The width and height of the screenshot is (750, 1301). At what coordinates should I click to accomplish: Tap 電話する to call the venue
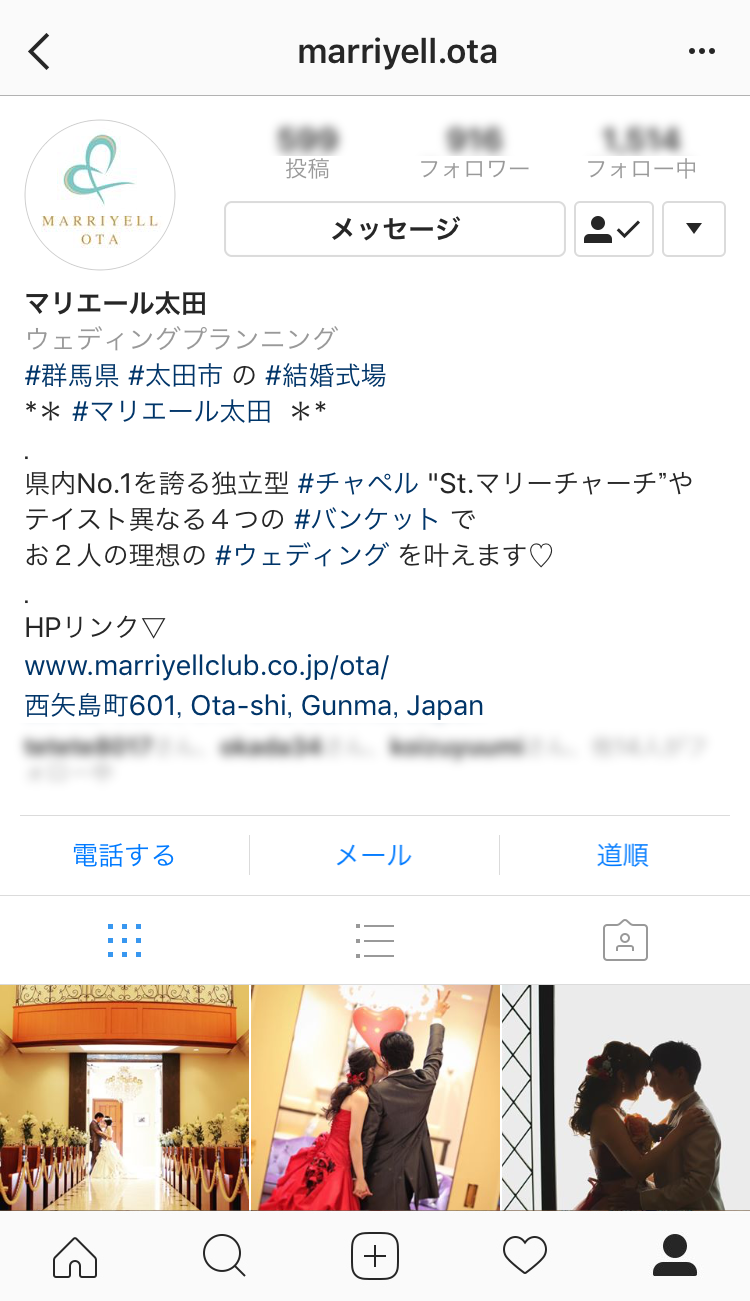coord(124,855)
